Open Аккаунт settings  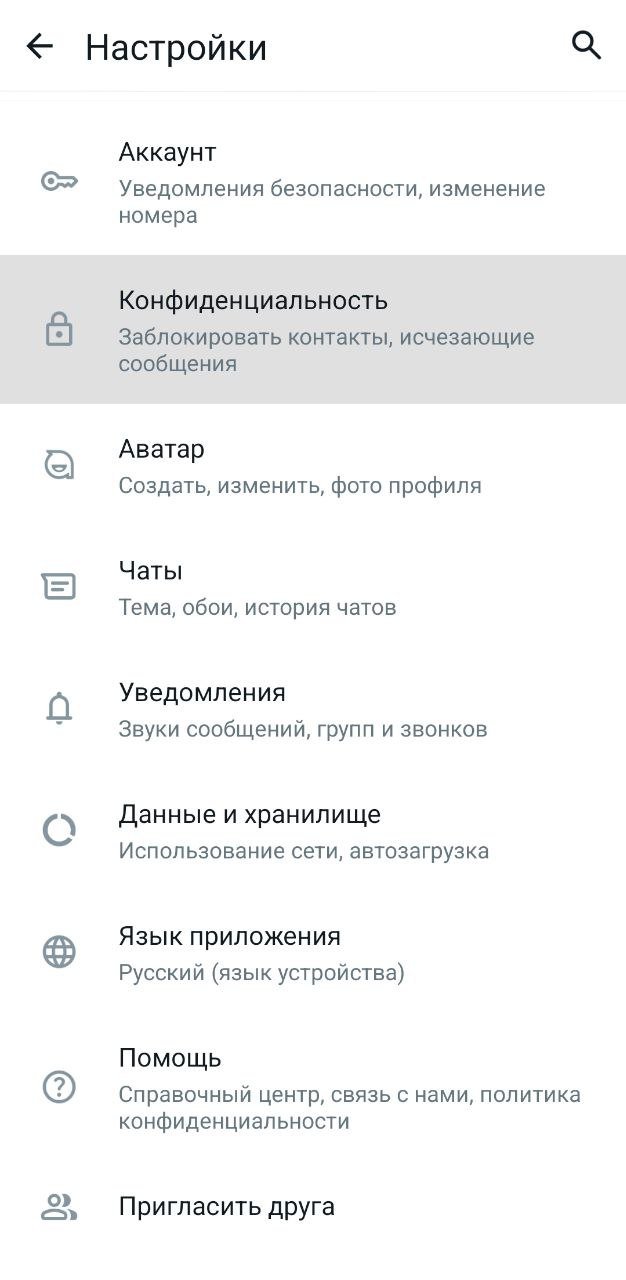(x=313, y=182)
